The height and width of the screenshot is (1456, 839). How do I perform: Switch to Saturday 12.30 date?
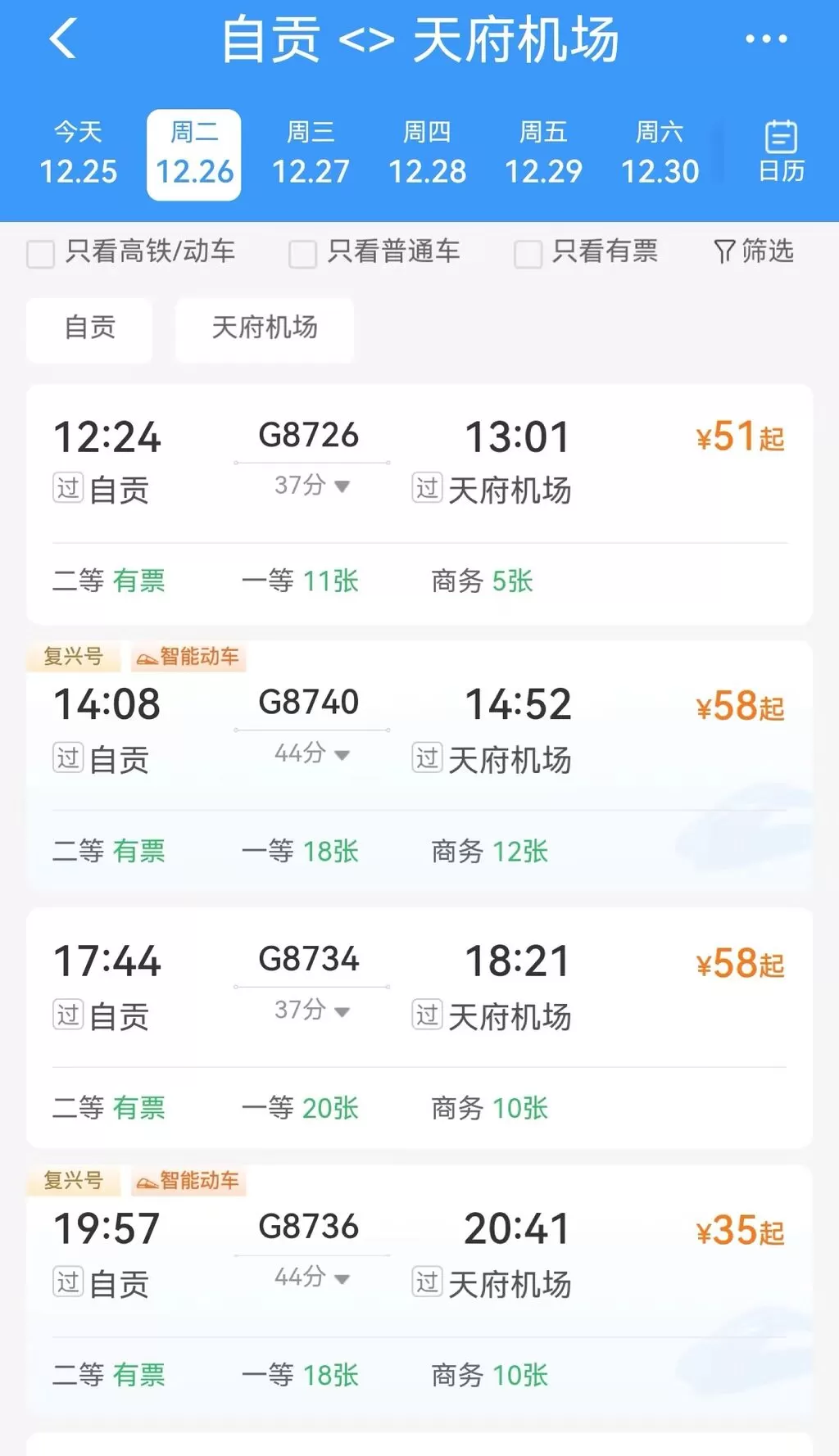(x=660, y=154)
